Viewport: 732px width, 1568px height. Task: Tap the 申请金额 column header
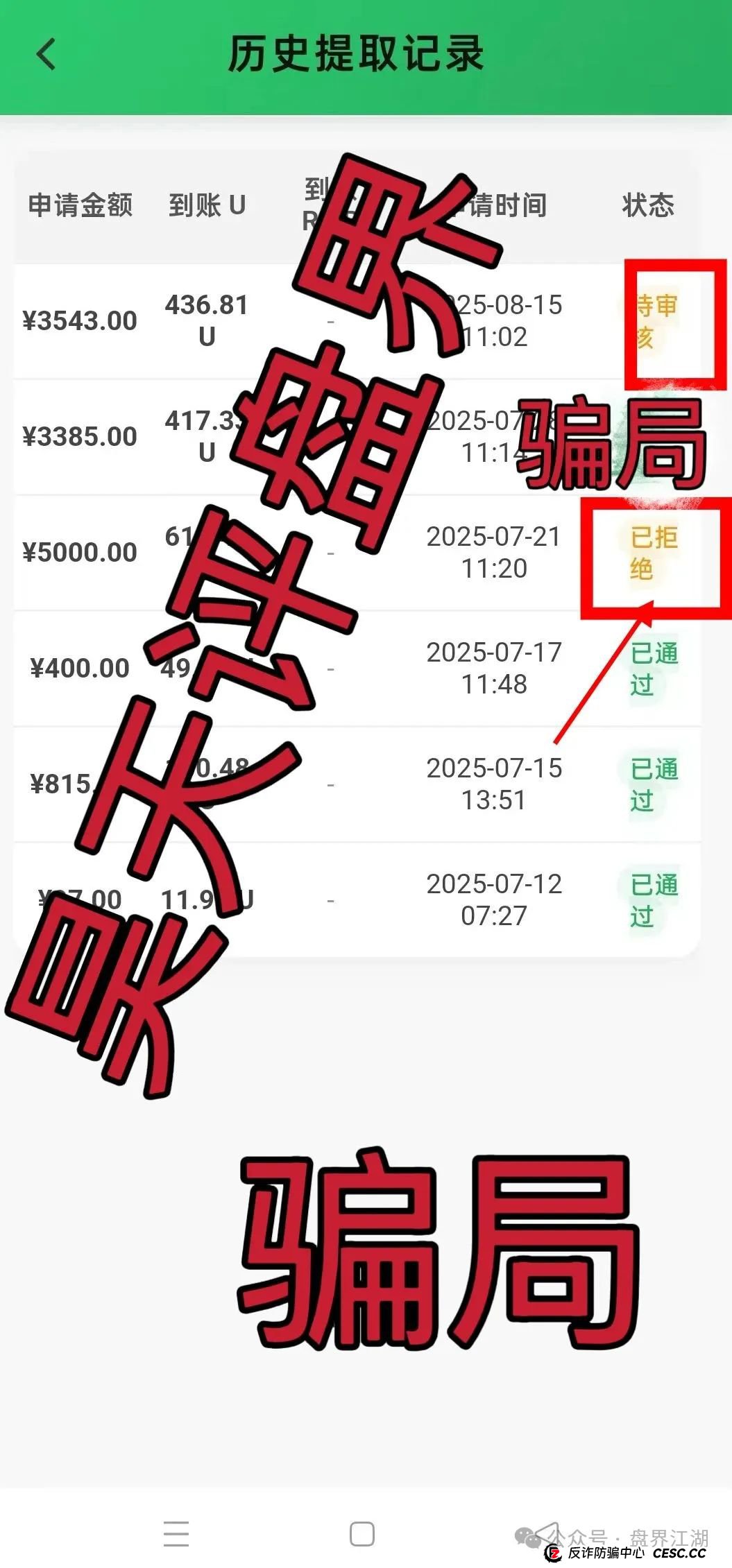80,205
